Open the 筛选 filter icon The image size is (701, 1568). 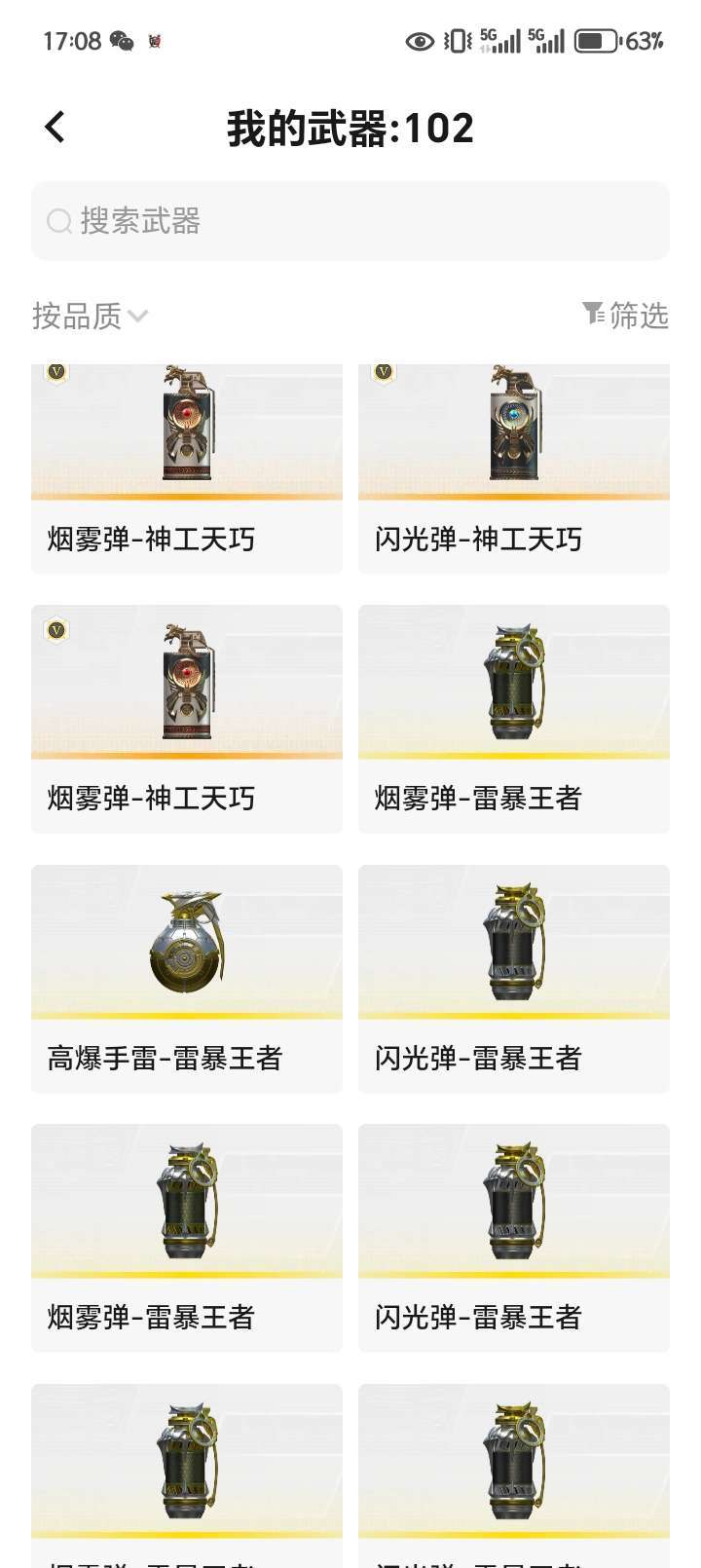point(592,315)
